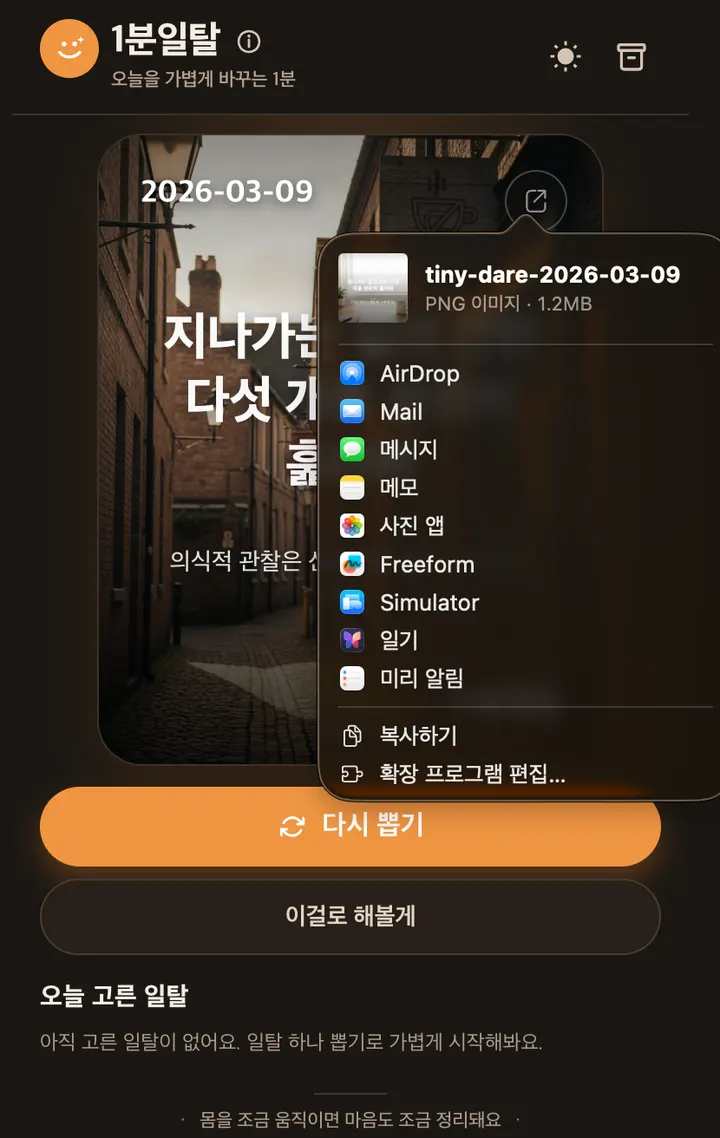Add the image to 사진 앱
Image resolution: width=720 pixels, height=1138 pixels.
(x=411, y=526)
